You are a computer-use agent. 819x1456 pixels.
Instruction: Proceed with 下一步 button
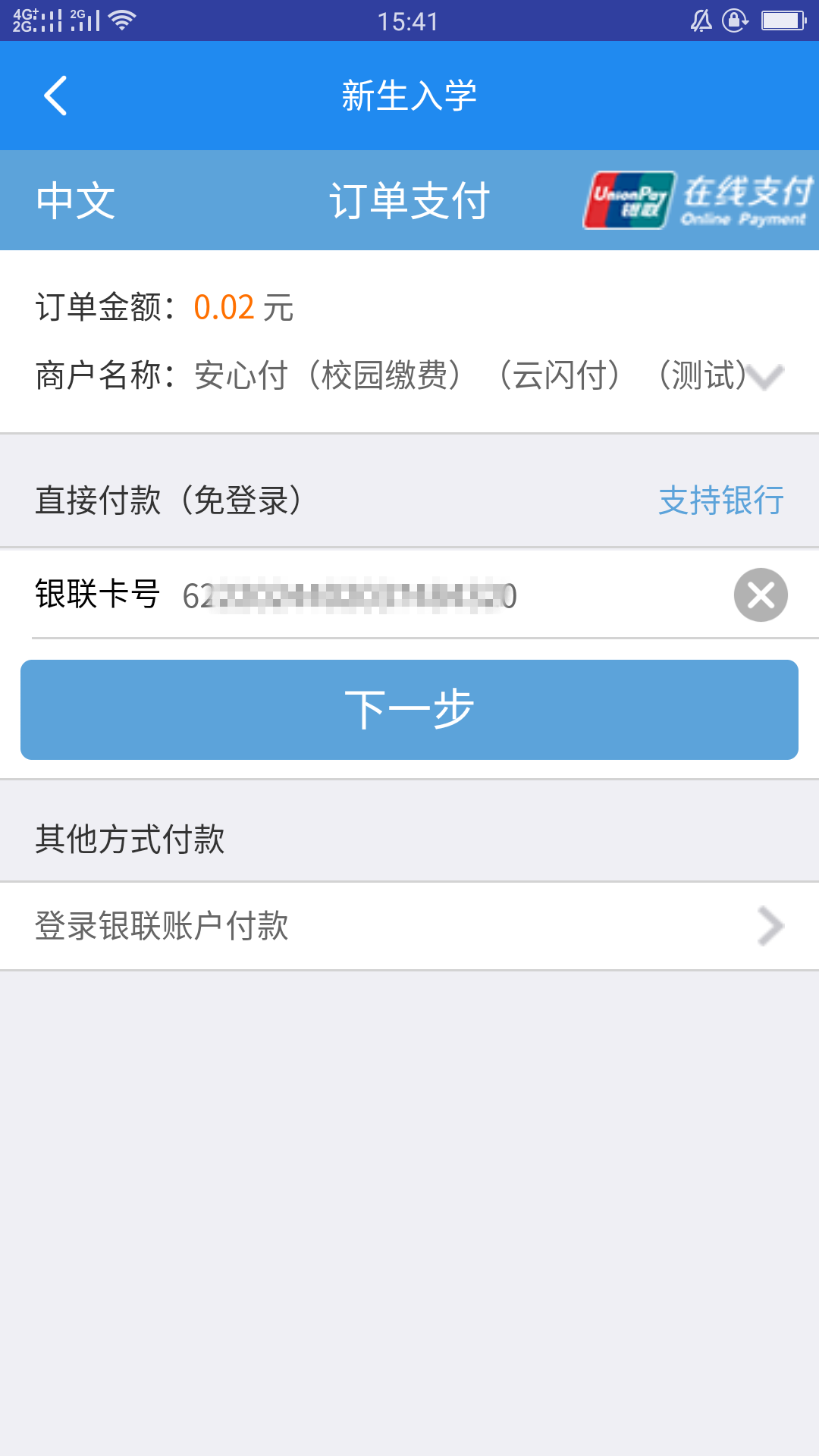tap(409, 710)
